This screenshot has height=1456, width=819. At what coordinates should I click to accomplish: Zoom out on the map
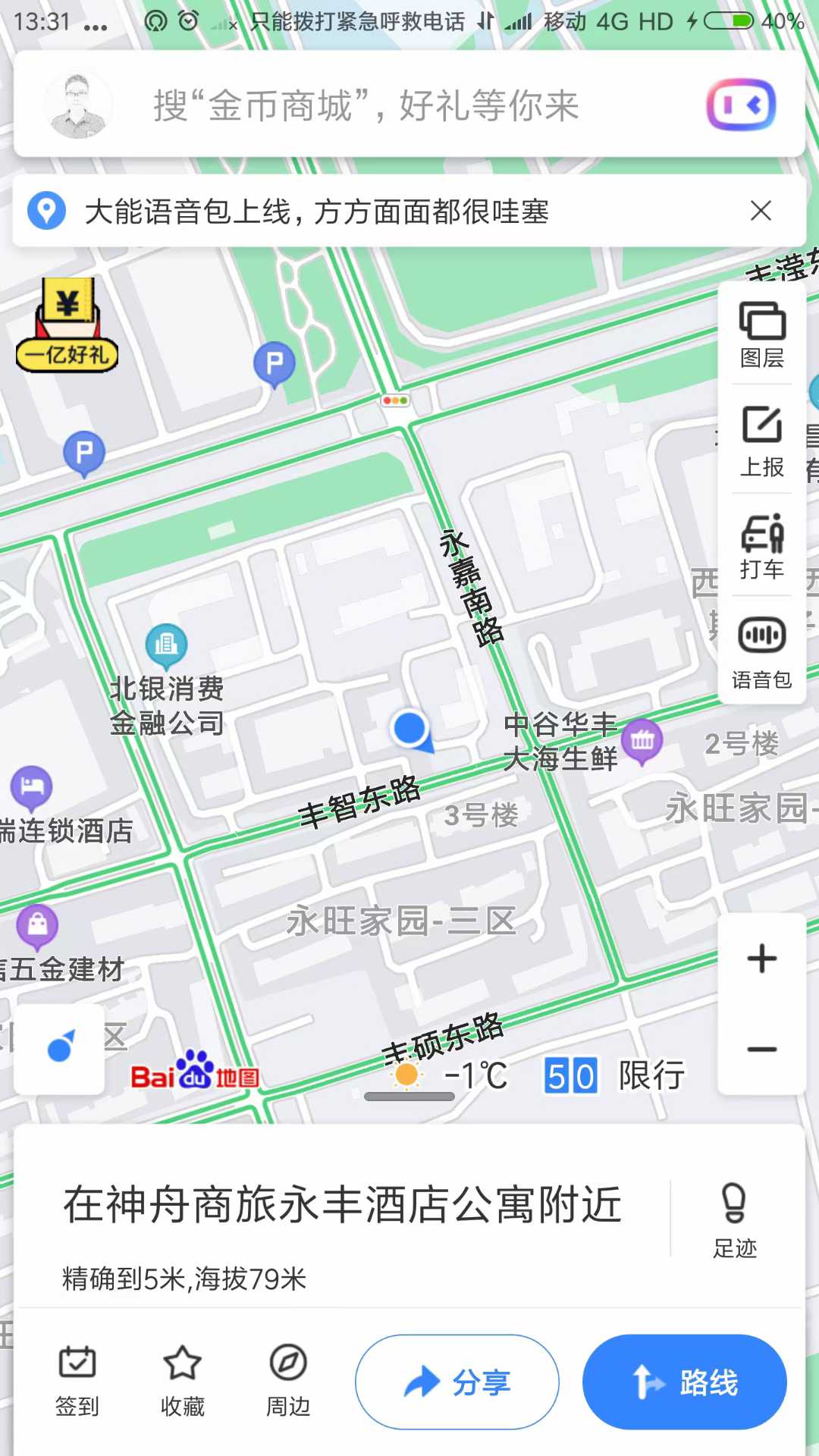pyautogui.click(x=761, y=1050)
